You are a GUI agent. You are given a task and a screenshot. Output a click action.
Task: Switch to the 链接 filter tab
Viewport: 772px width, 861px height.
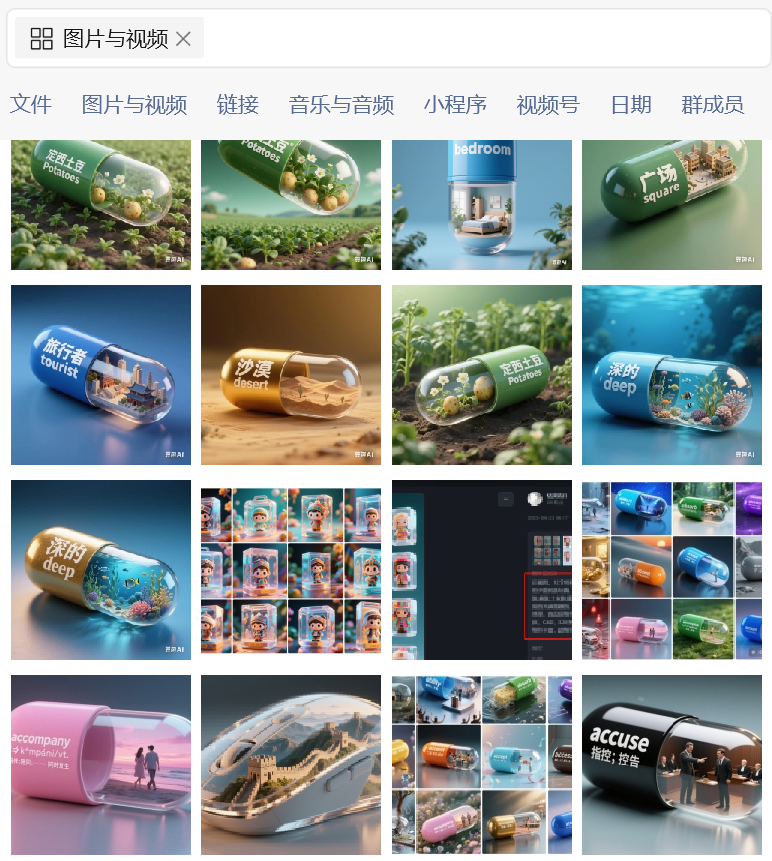(x=237, y=104)
